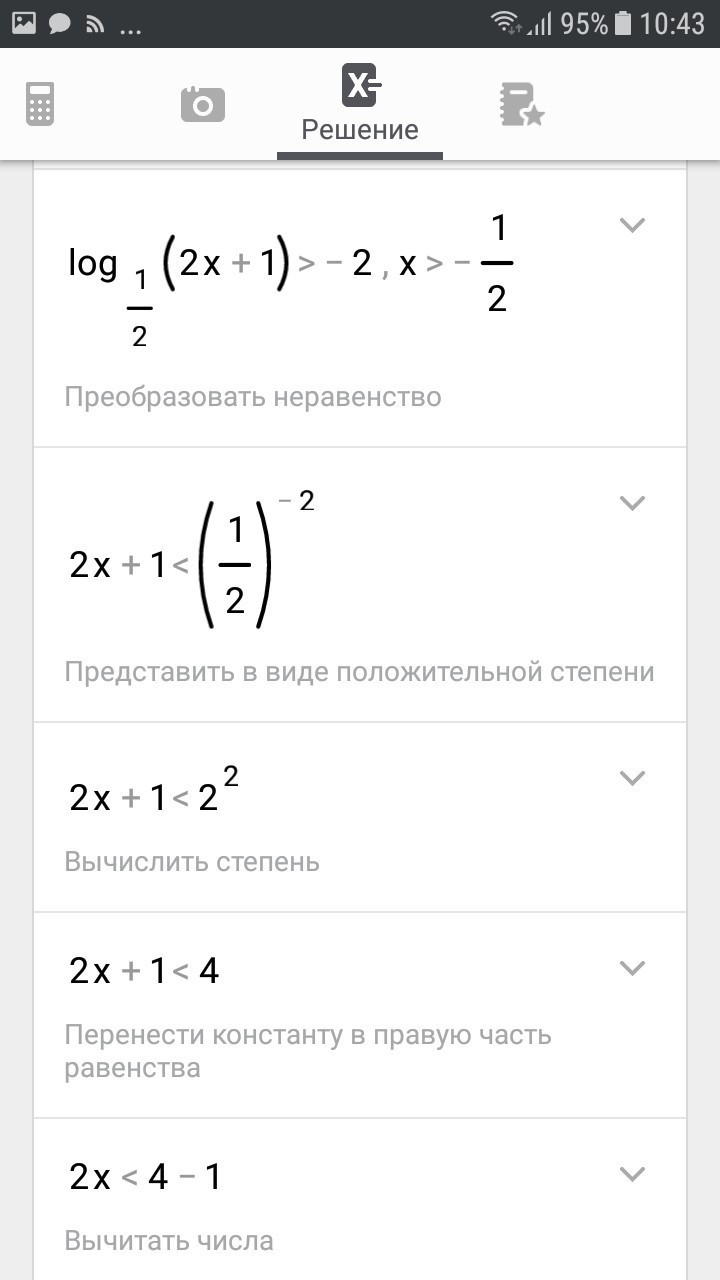Switch to the calculator tab
The height and width of the screenshot is (1280, 720).
click(x=40, y=104)
